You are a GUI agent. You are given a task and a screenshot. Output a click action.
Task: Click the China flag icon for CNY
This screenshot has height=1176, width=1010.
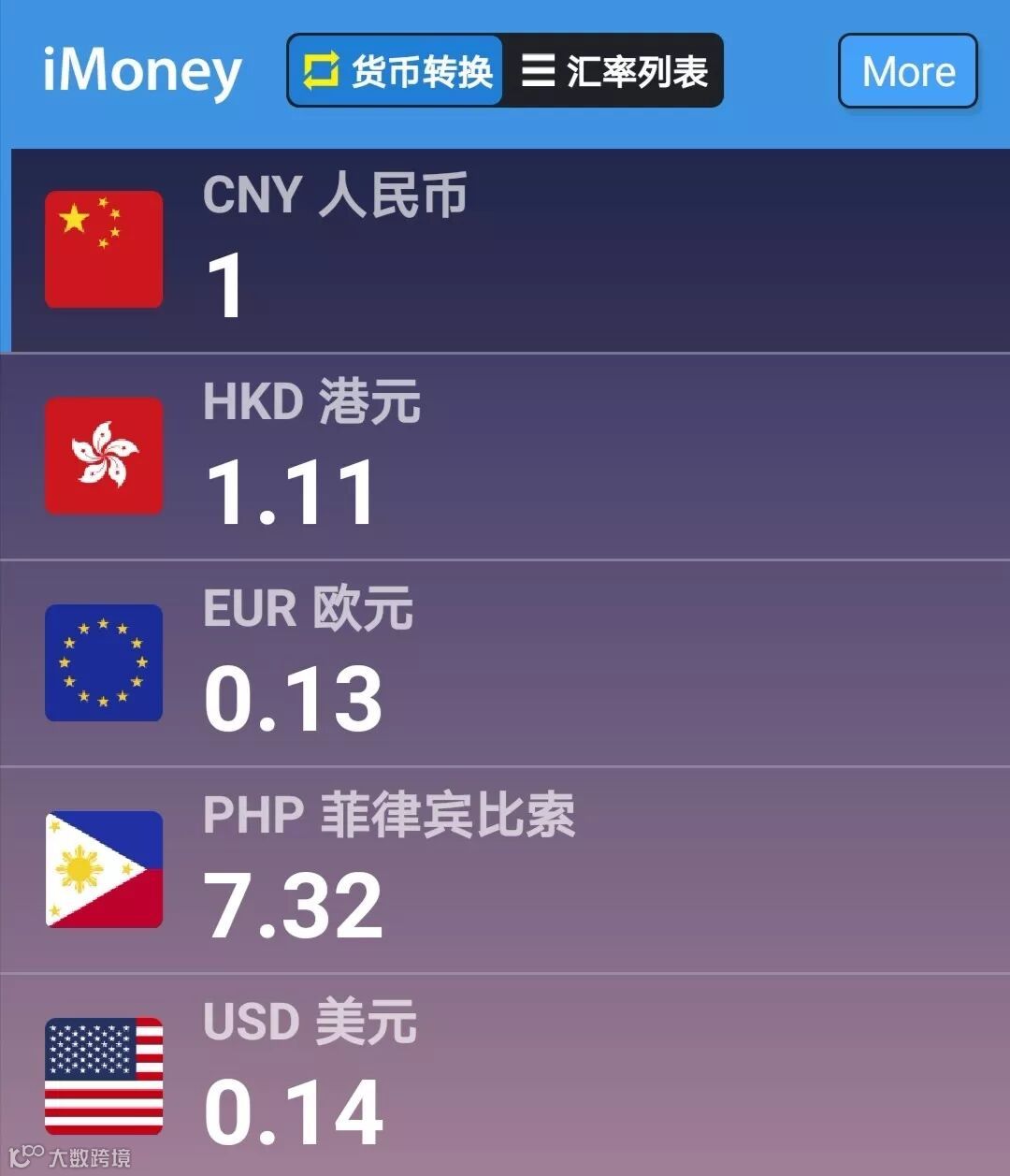tap(103, 248)
